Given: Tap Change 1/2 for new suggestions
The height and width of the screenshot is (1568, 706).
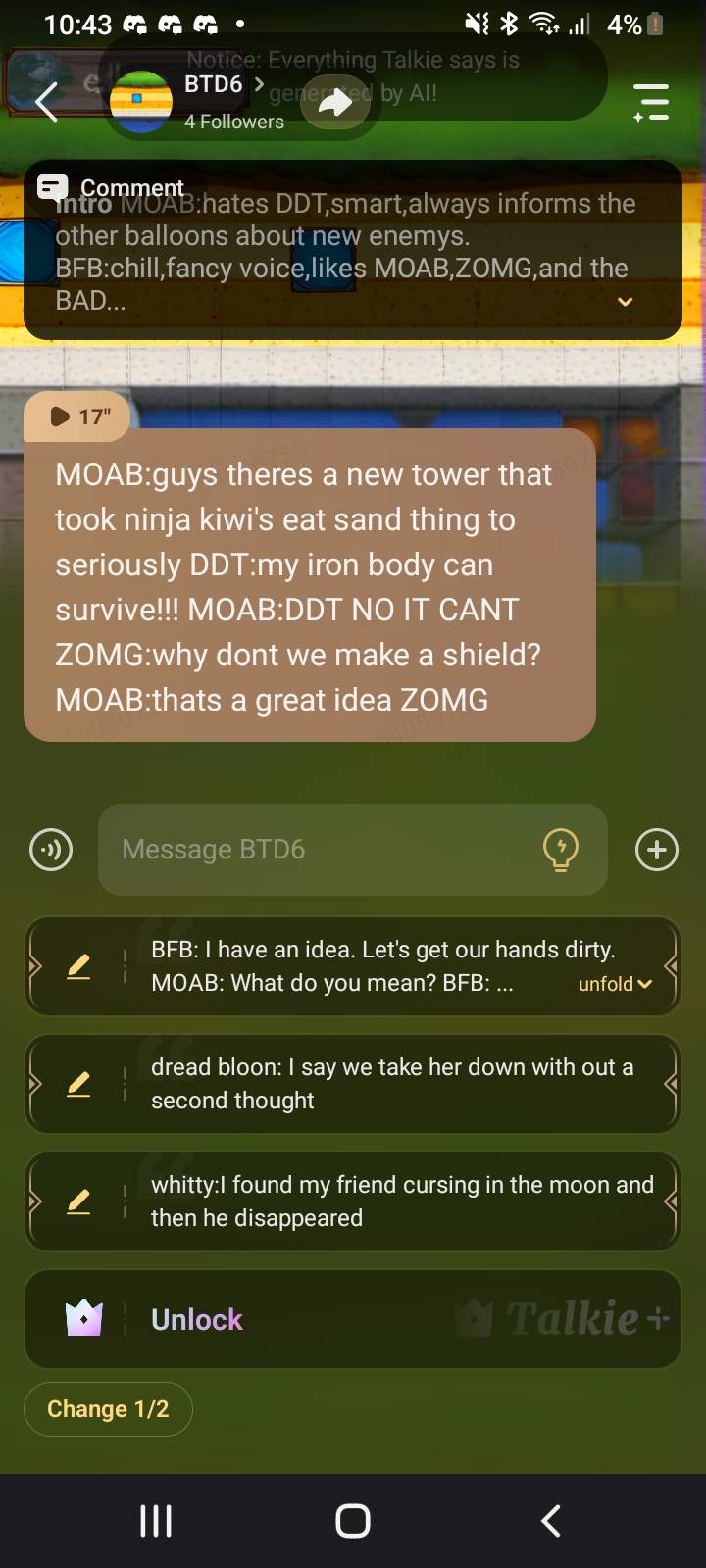Looking at the screenshot, I should 108,1409.
